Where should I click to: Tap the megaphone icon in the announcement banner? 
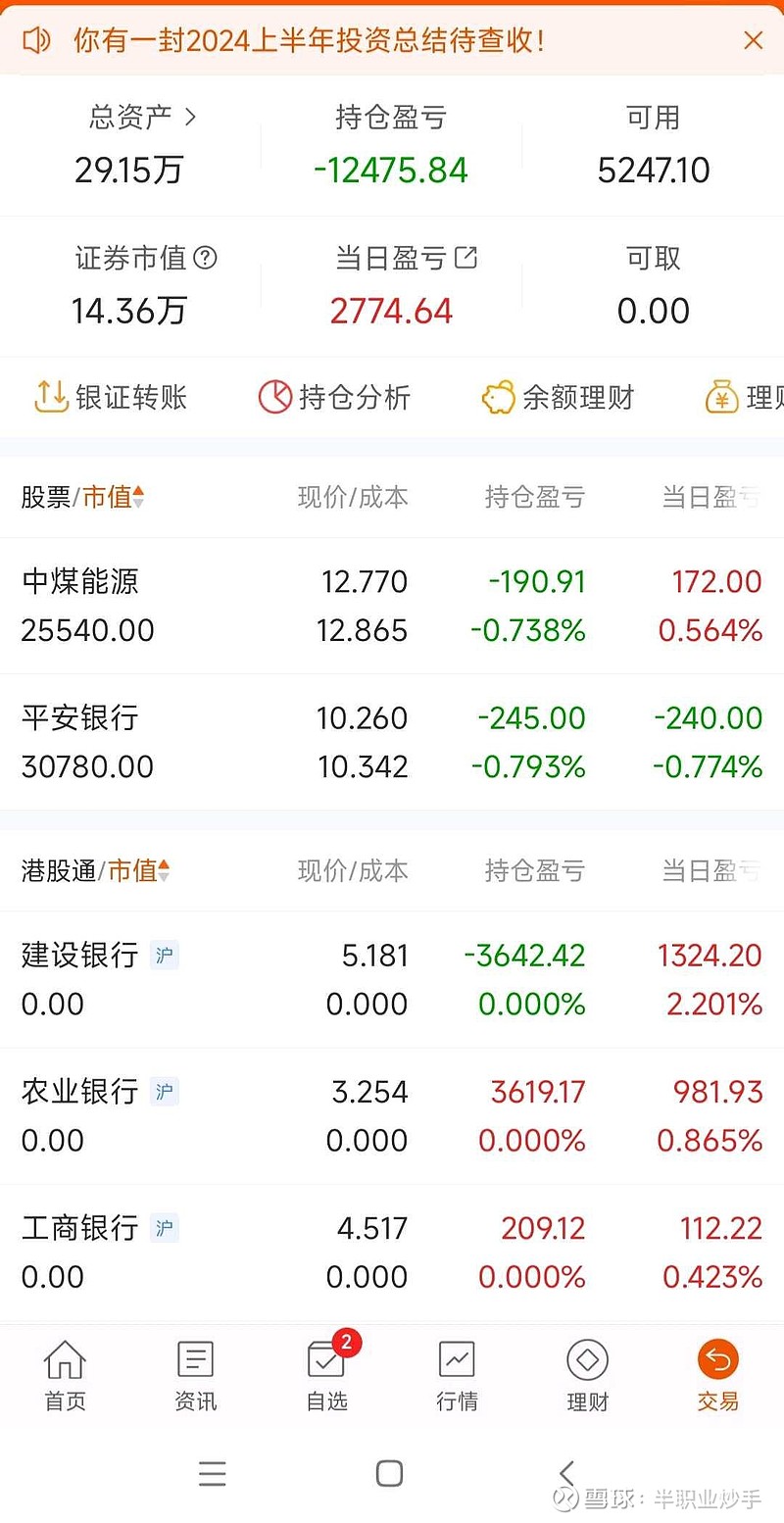36,40
